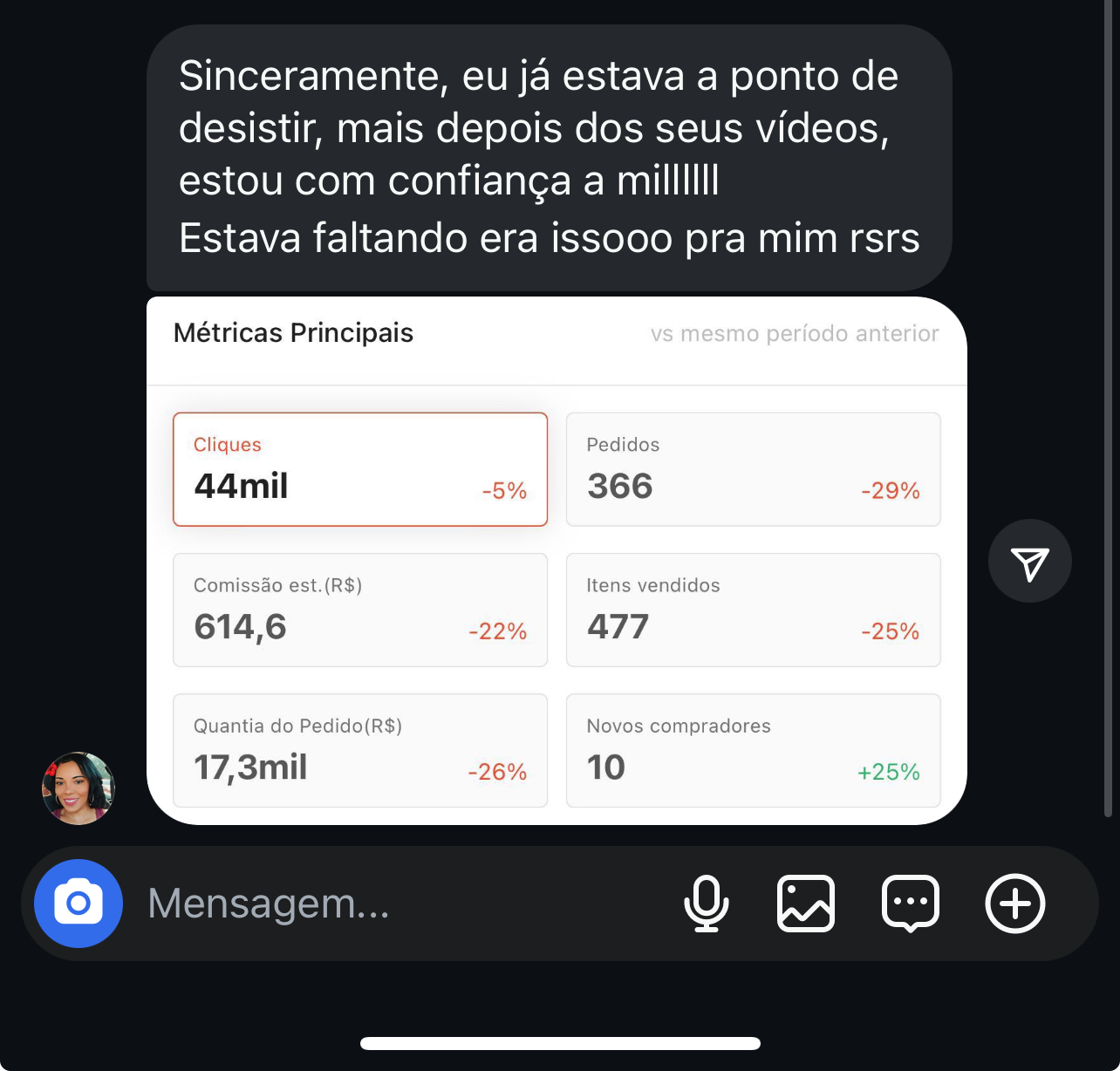Forward the metrics image with the share arrow
Viewport: 1120px width, 1071px height.
(1029, 562)
